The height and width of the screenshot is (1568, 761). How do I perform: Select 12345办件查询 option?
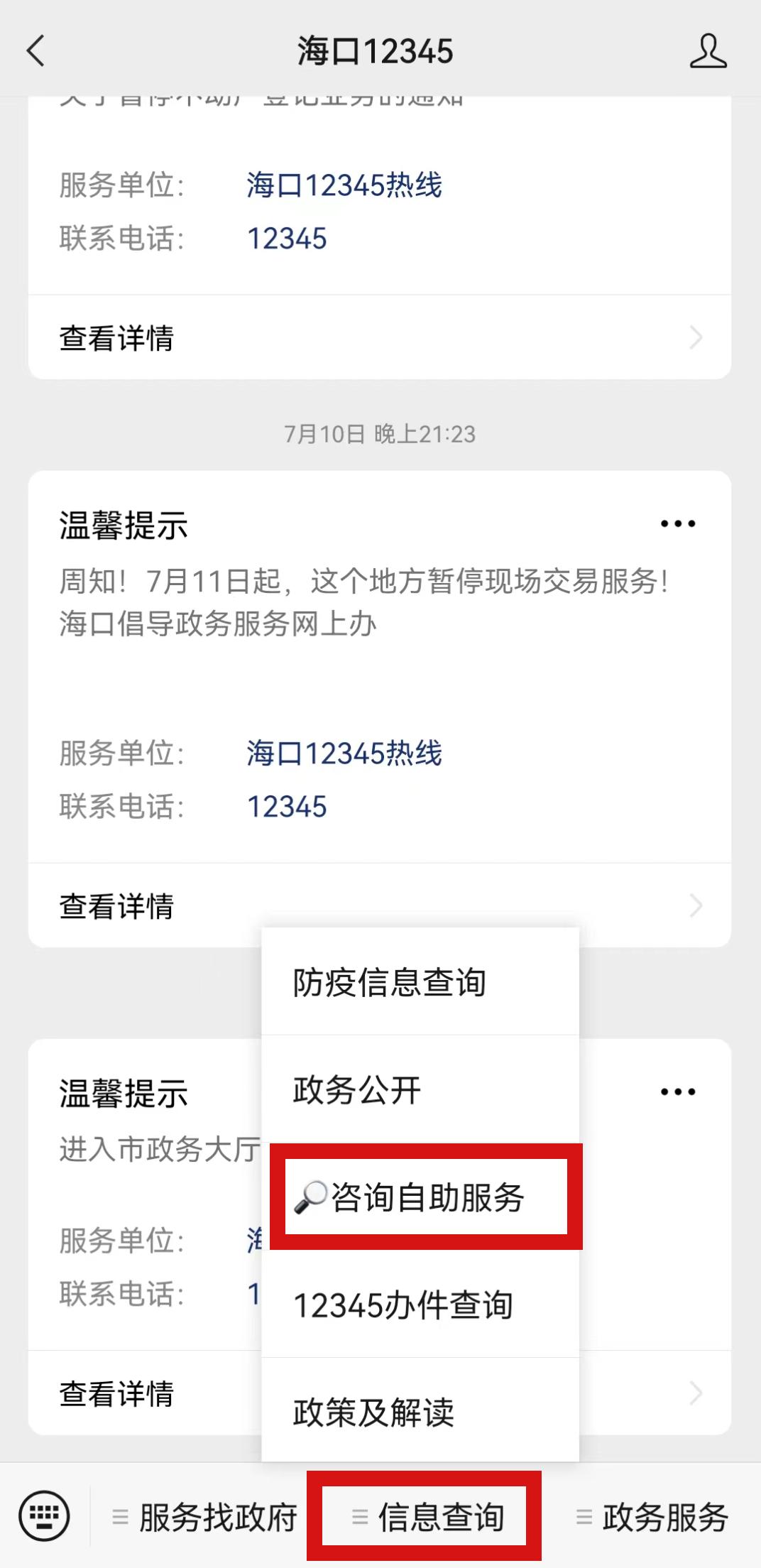point(403,1303)
